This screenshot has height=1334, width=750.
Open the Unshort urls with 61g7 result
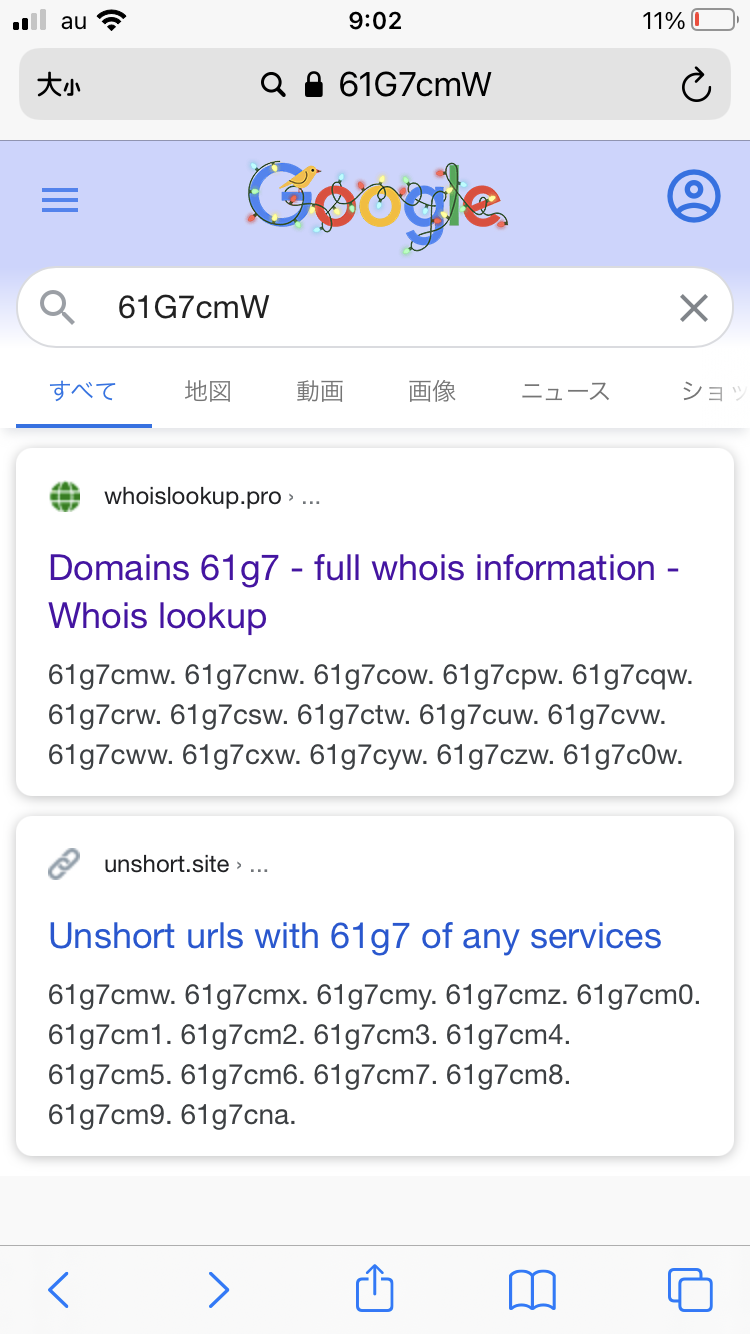click(x=355, y=936)
